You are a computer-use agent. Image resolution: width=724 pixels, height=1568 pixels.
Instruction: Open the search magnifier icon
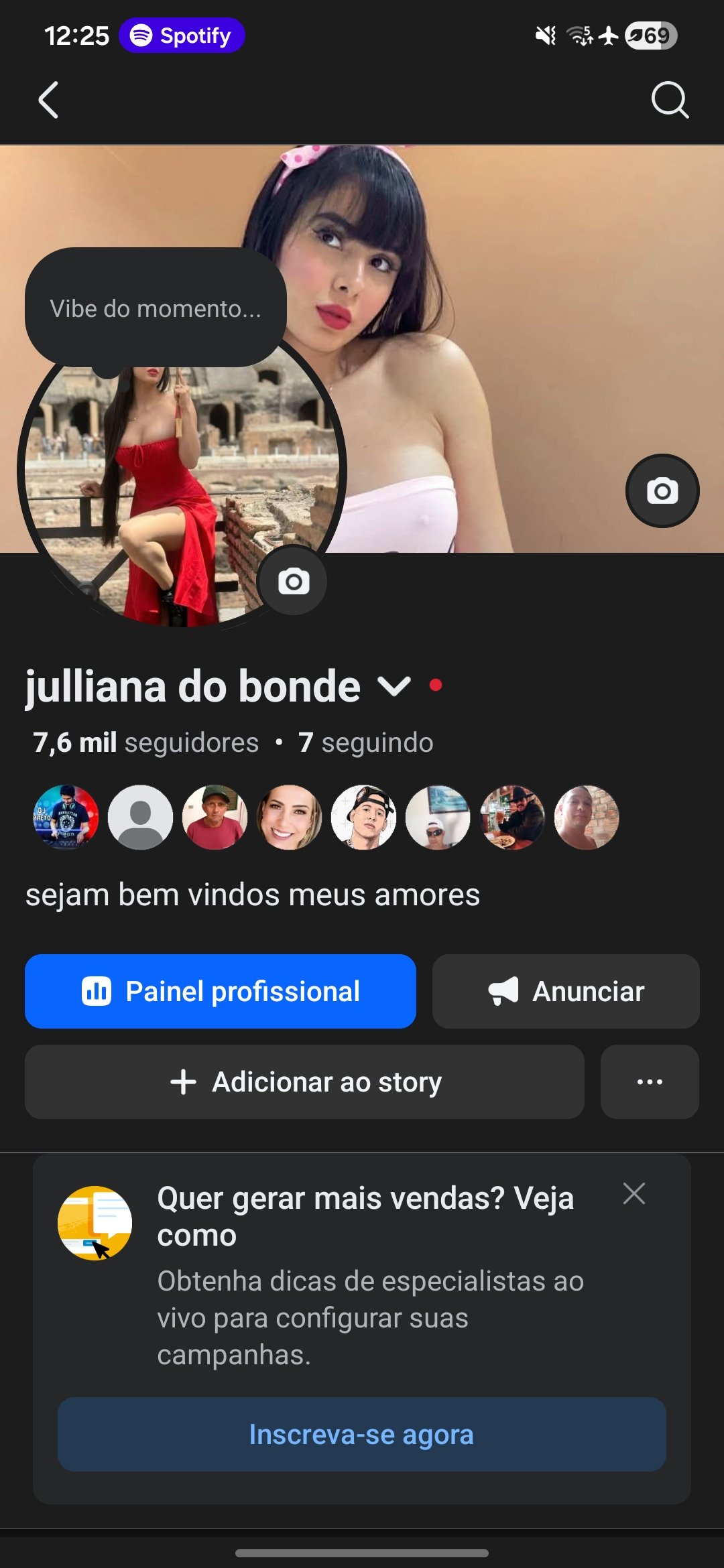pyautogui.click(x=669, y=101)
